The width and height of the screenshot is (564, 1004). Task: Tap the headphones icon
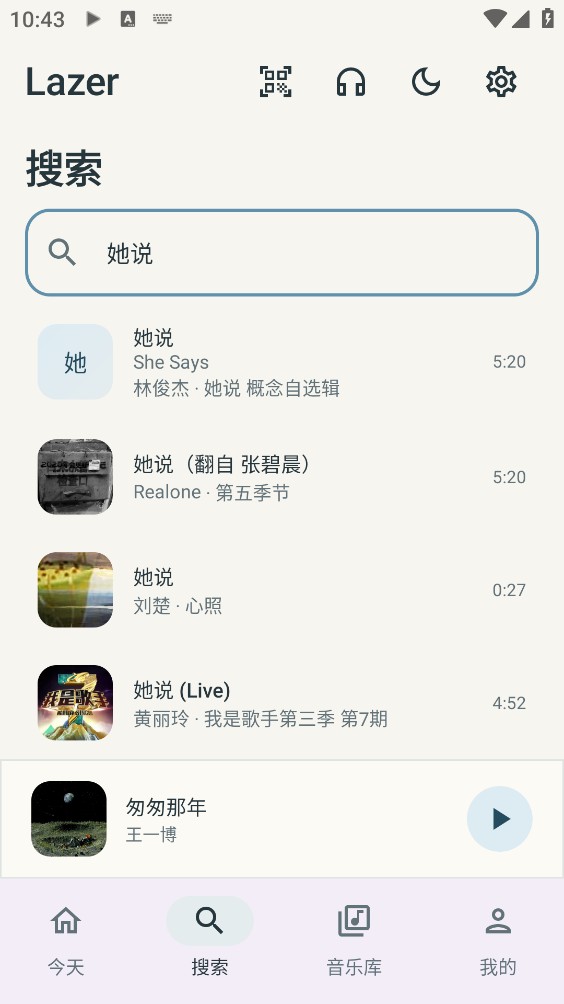click(x=351, y=82)
